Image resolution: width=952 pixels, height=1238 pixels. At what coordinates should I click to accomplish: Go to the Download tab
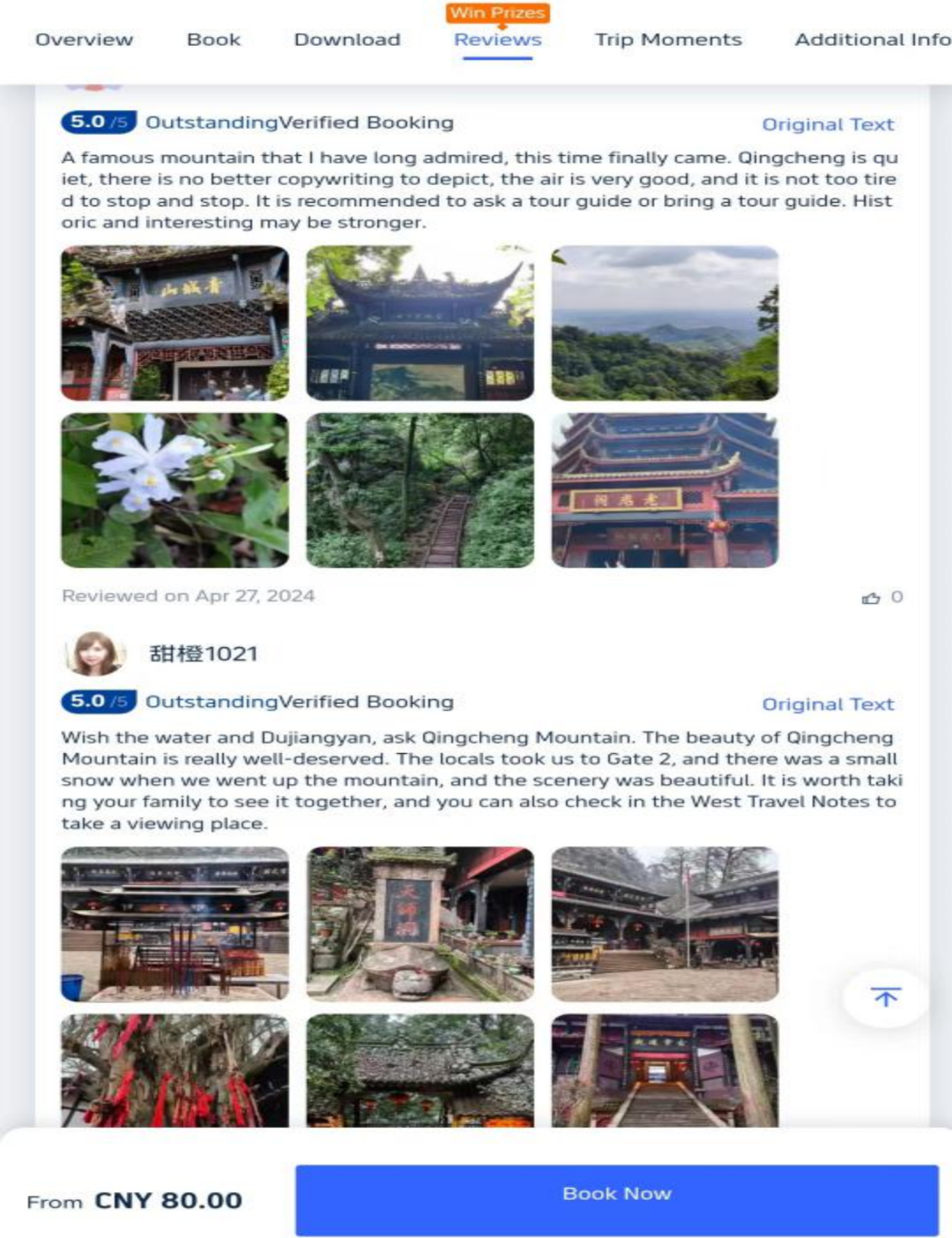point(346,40)
